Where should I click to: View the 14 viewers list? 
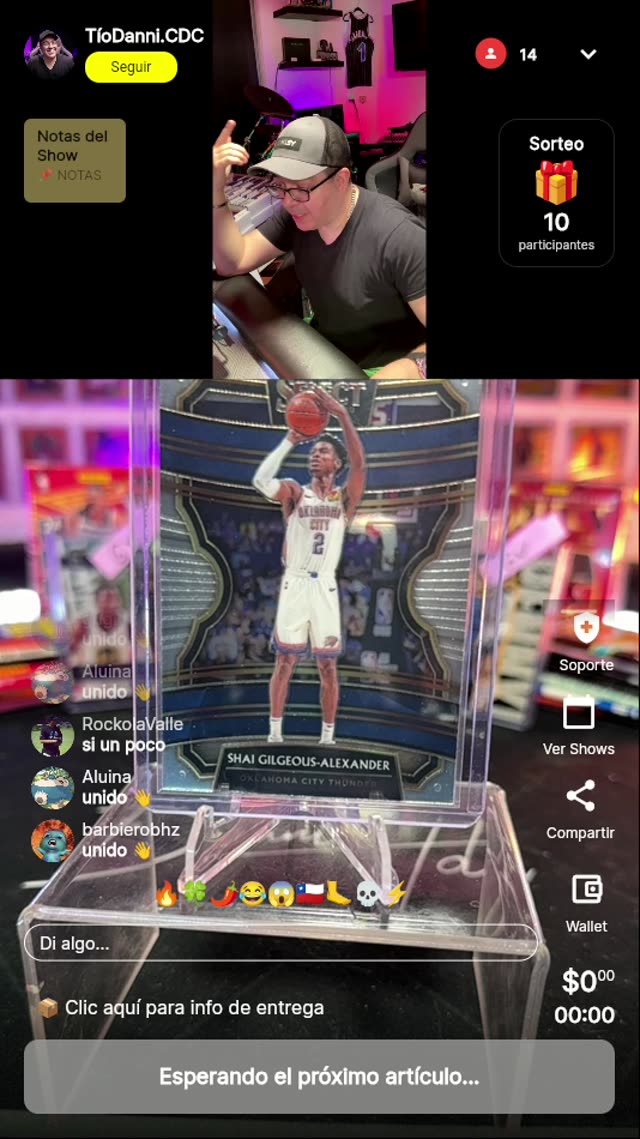pyautogui.click(x=508, y=54)
